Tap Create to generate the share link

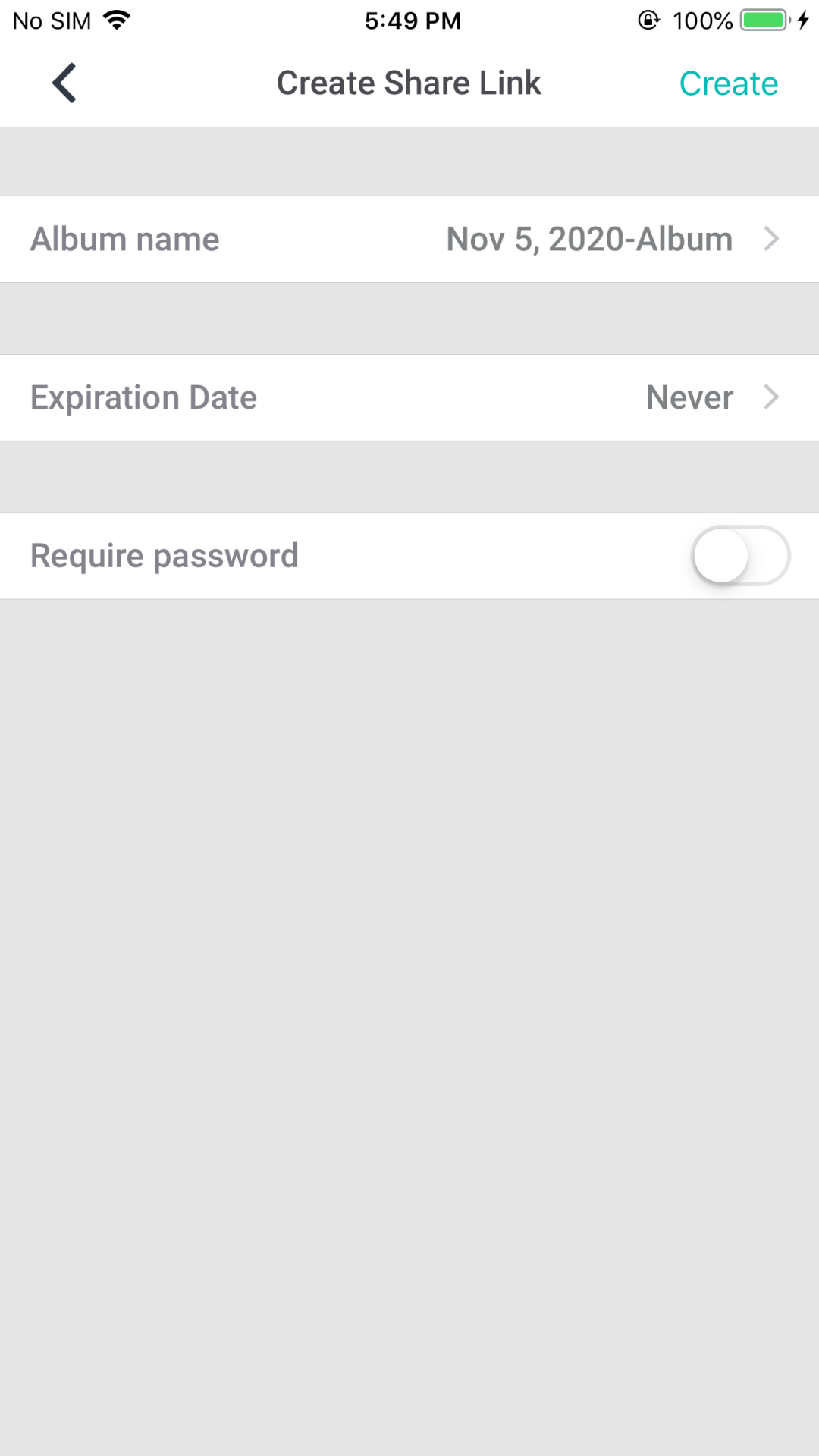point(728,83)
